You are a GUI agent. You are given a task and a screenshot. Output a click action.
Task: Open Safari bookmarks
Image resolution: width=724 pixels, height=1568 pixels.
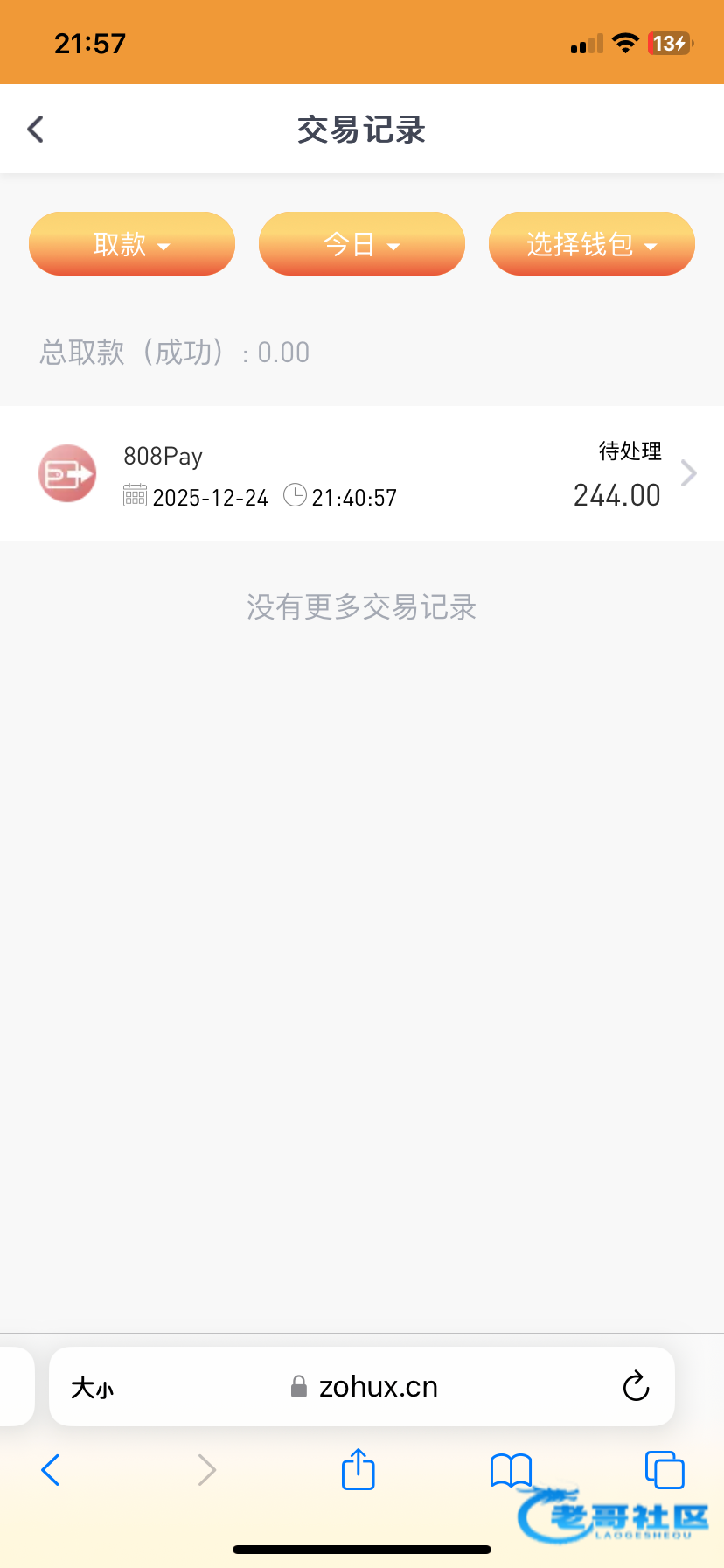click(x=512, y=1470)
